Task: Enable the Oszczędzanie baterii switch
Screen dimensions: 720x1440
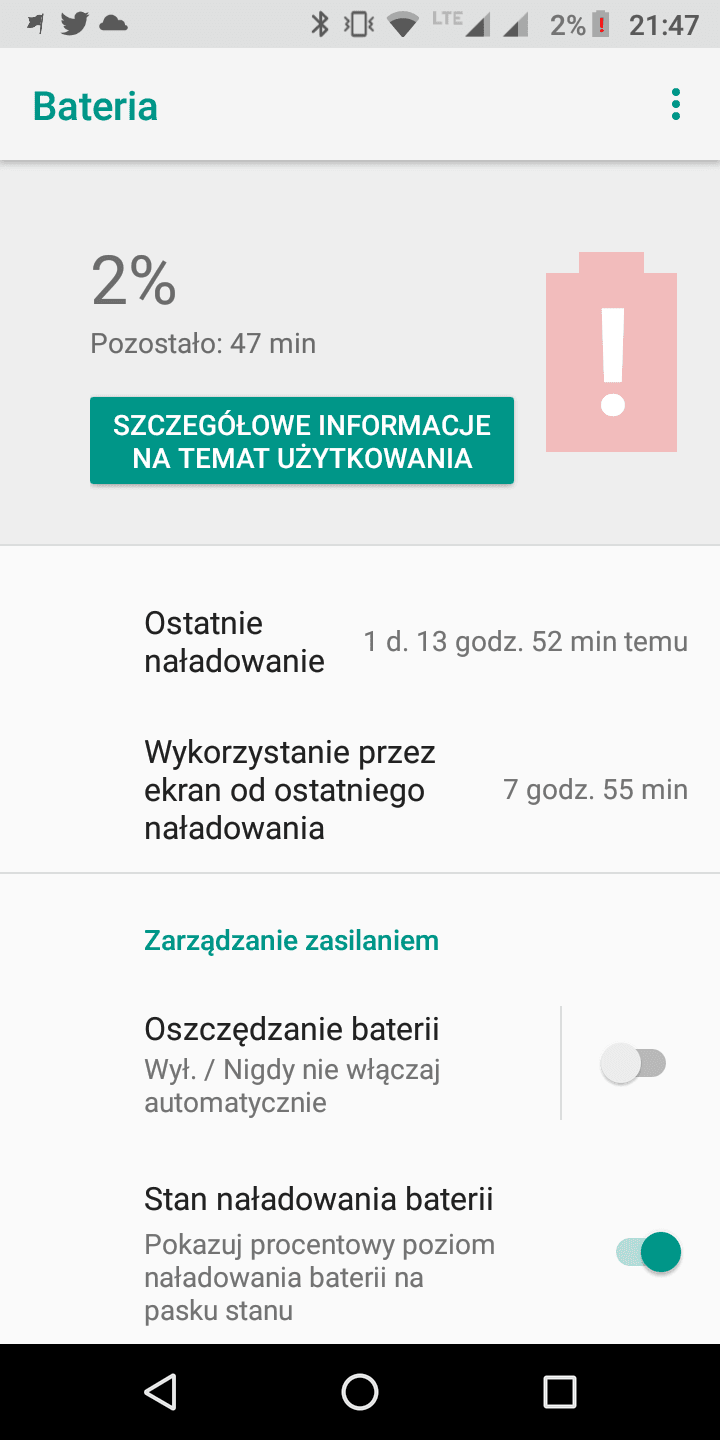Action: (x=633, y=1064)
